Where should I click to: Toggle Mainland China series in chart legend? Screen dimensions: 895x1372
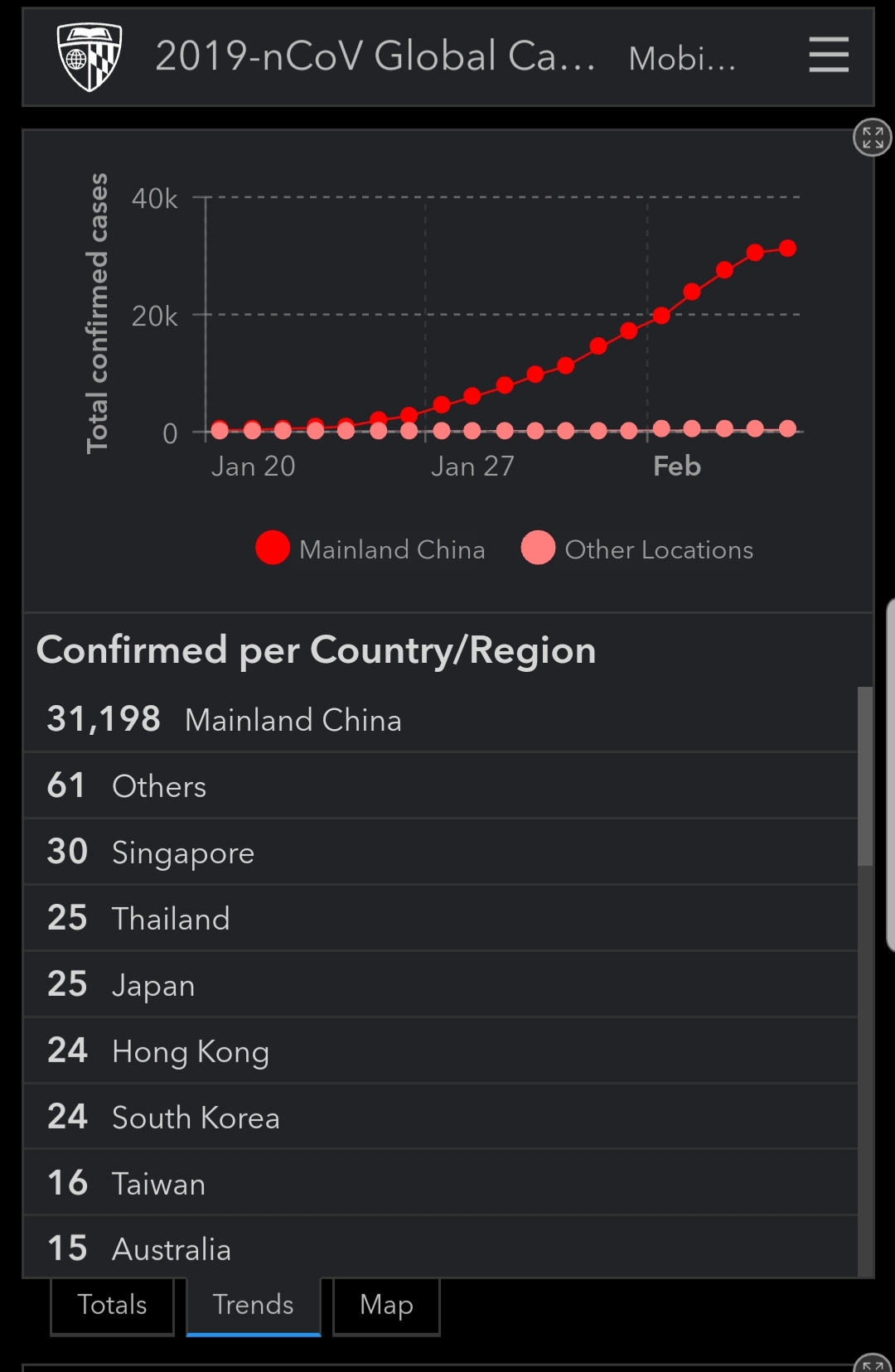370,548
